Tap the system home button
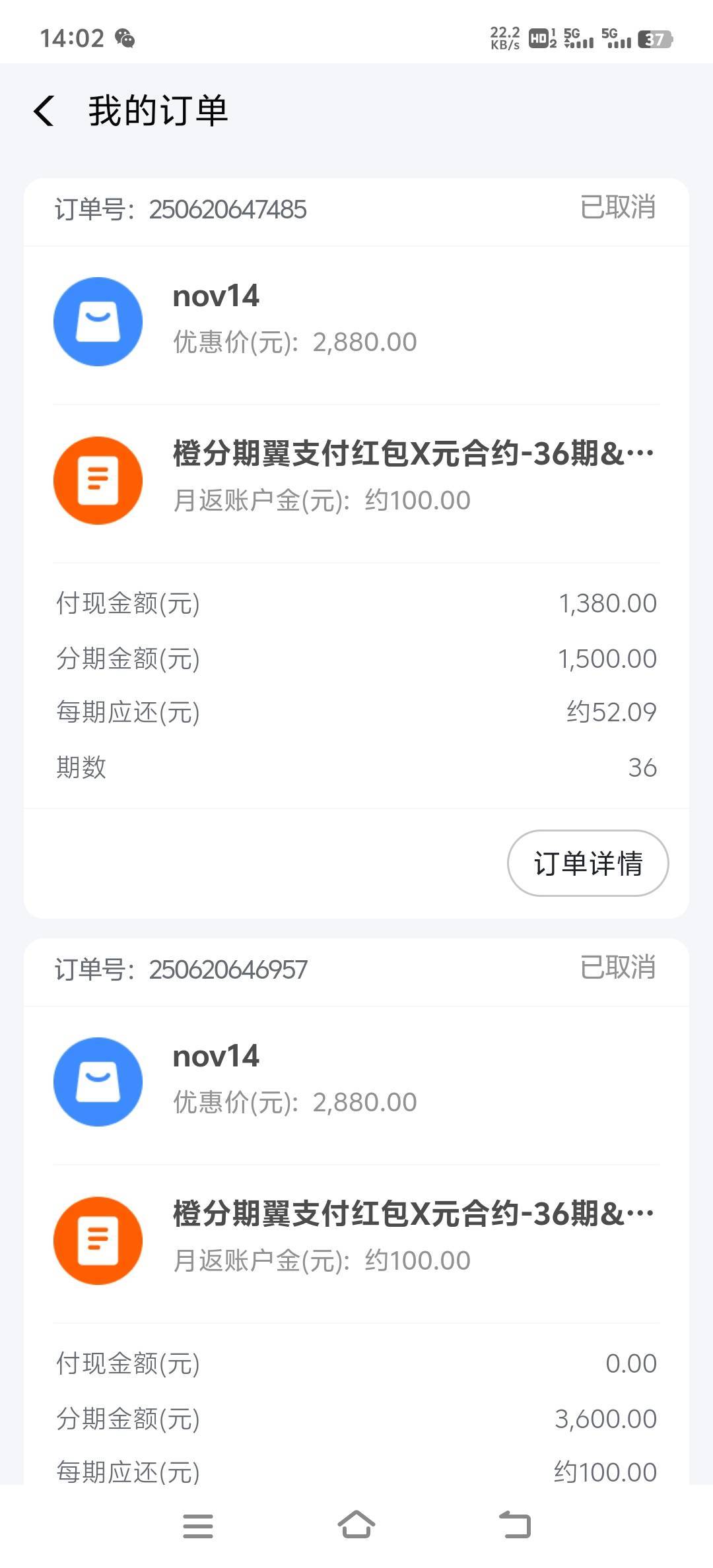Image resolution: width=713 pixels, height=1568 pixels. (x=356, y=1525)
